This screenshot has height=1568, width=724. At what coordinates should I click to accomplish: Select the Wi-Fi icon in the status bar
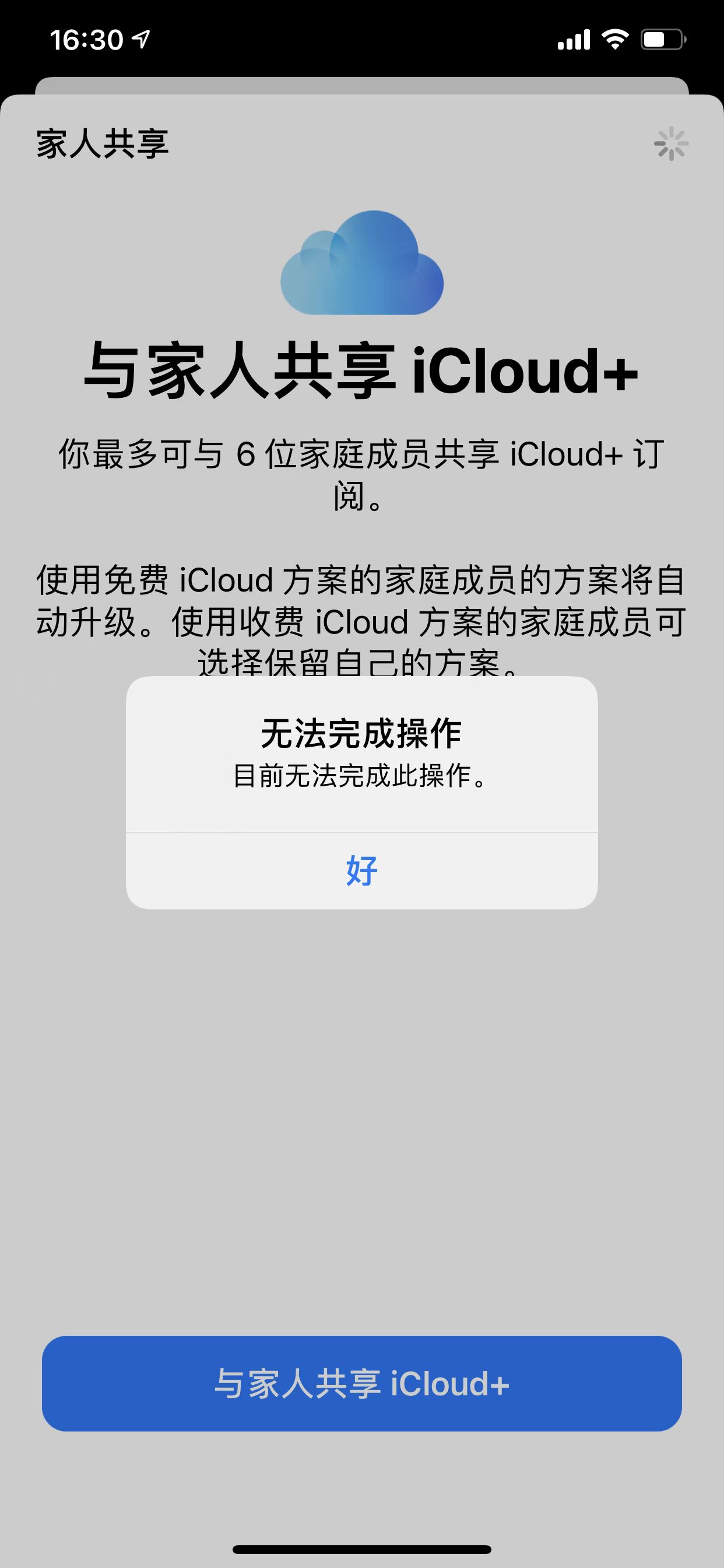[x=616, y=39]
